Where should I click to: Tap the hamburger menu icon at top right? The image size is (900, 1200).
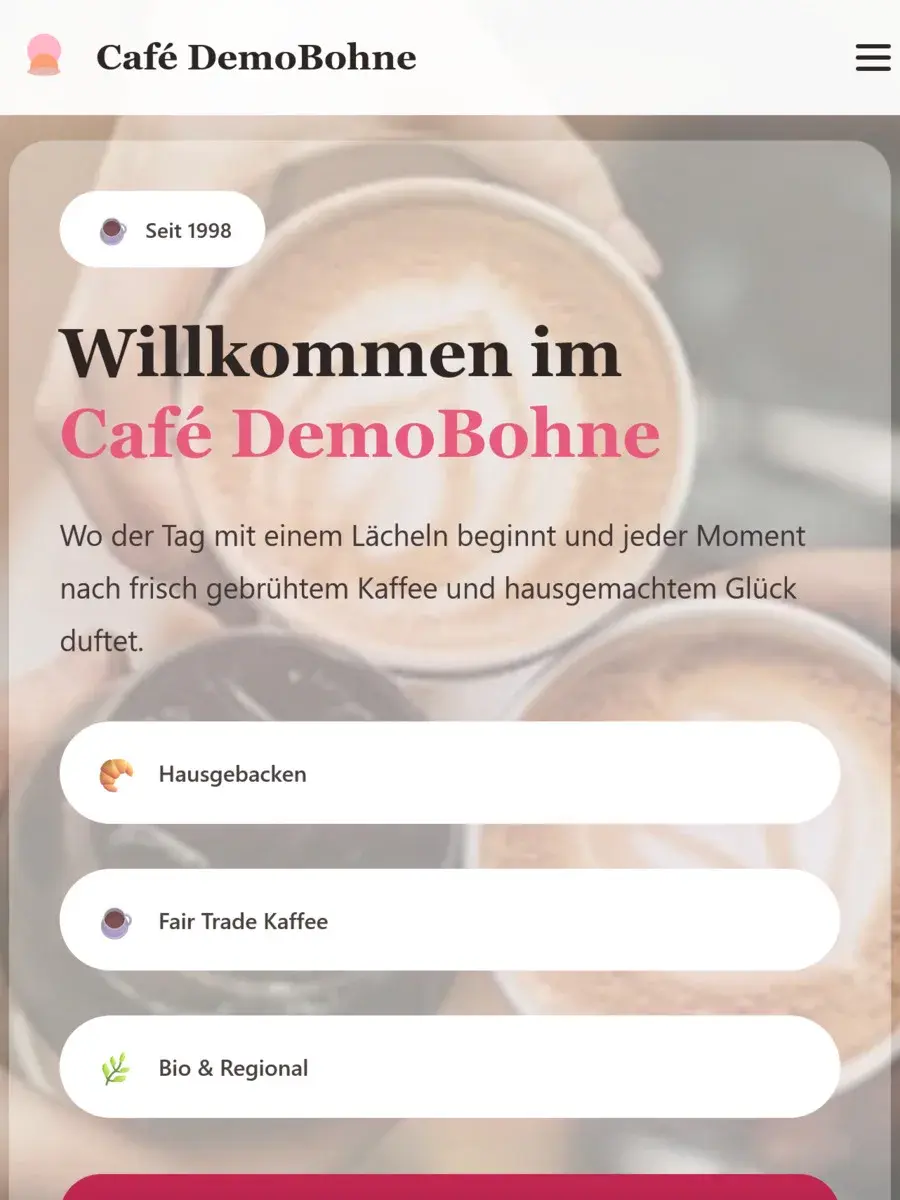point(872,57)
